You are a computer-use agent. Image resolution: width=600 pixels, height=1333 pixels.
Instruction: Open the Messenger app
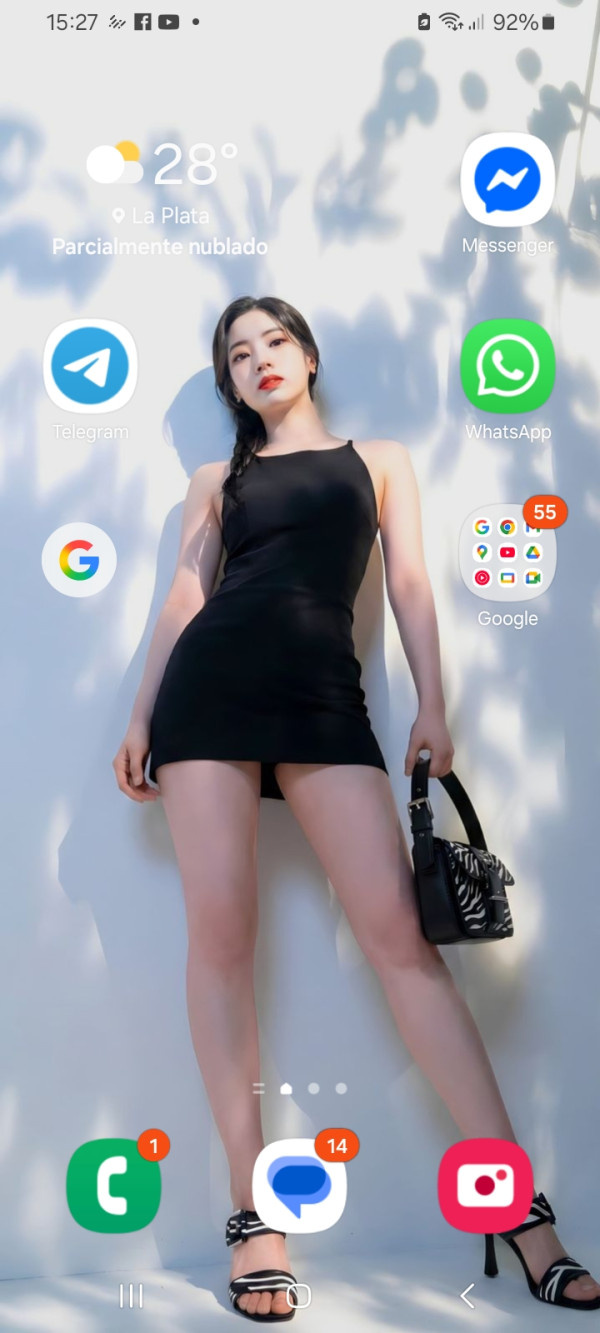(507, 181)
